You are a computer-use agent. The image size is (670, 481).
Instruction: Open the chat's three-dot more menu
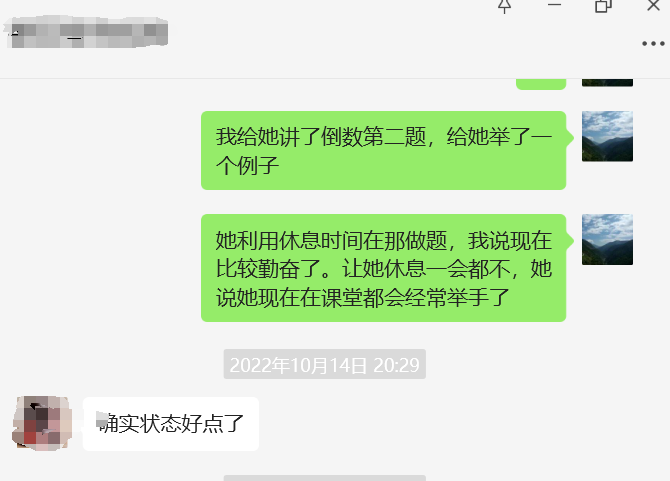pyautogui.click(x=652, y=43)
